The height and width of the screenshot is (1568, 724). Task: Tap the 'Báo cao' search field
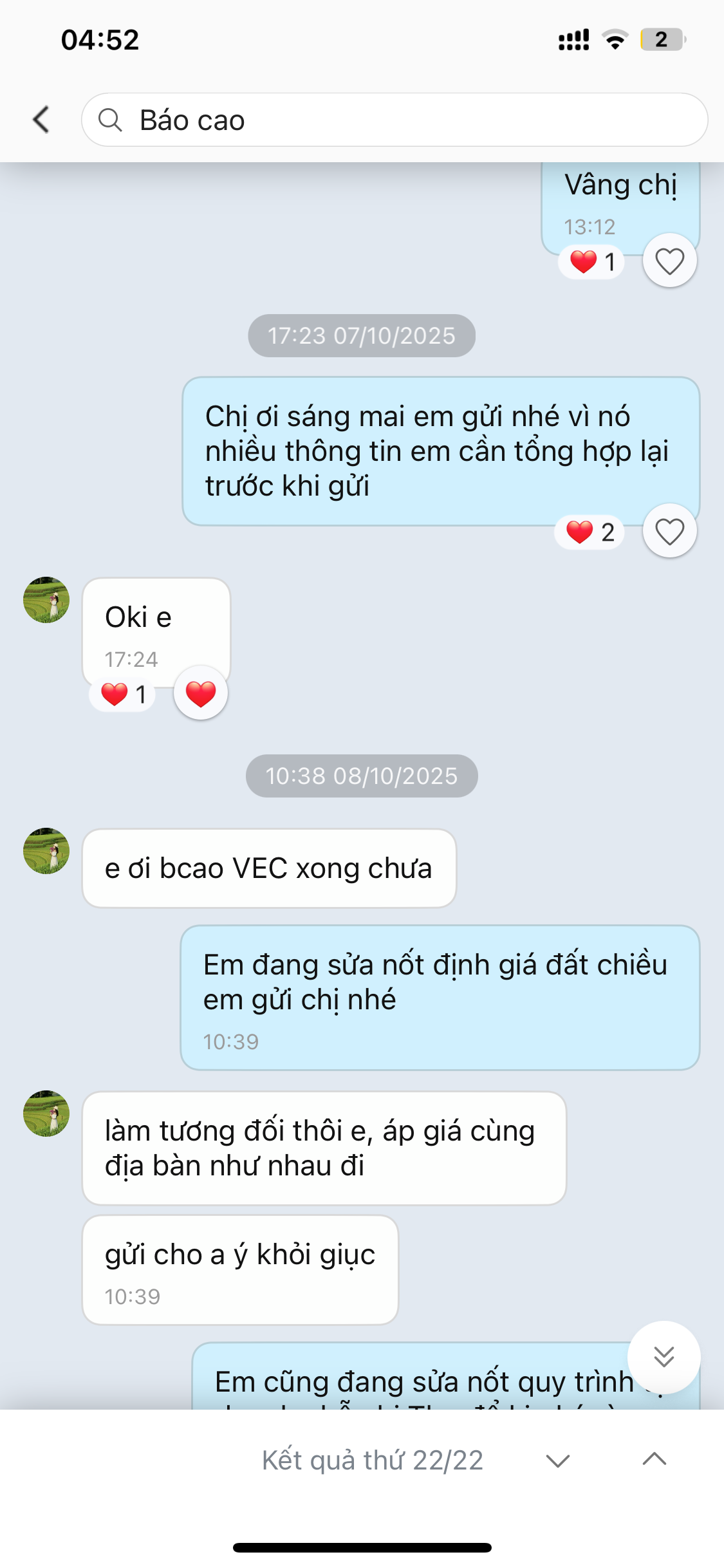[394, 120]
